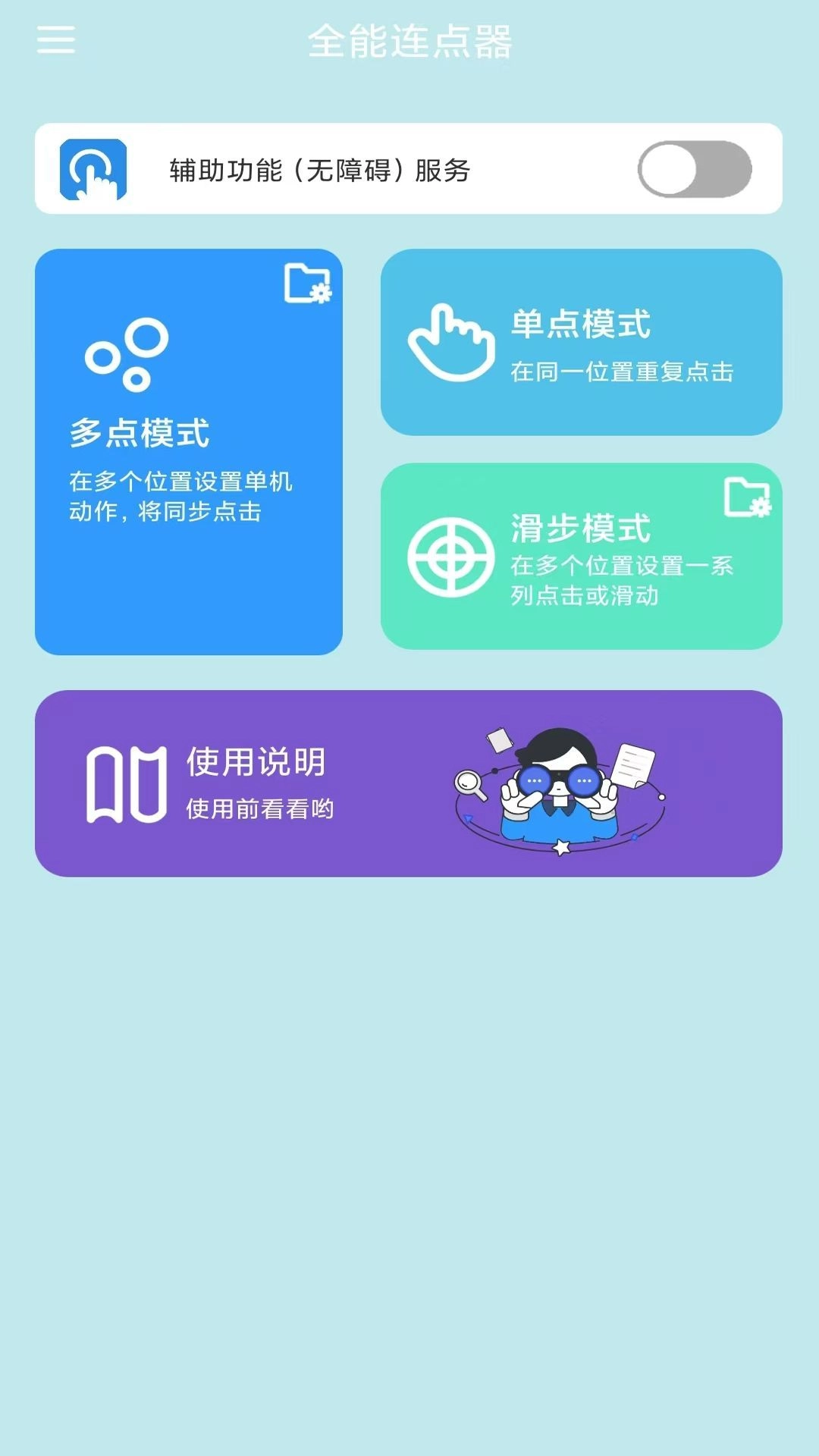This screenshot has width=819, height=1456.
Task: Click text 在同一位置重复点击 under 单点模式
Action: click(x=623, y=372)
